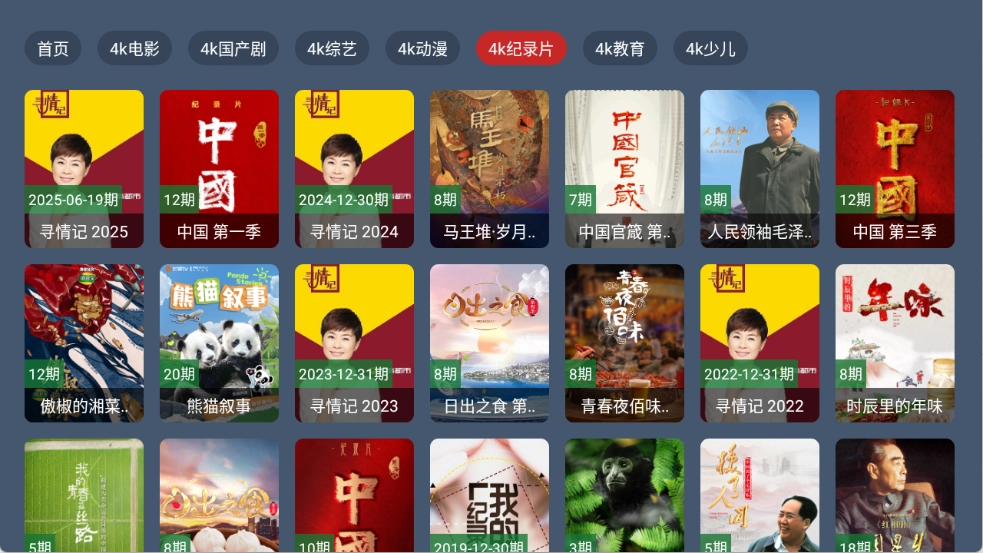
Task: Switch to the 4k少儿 tab
Action: (x=710, y=49)
